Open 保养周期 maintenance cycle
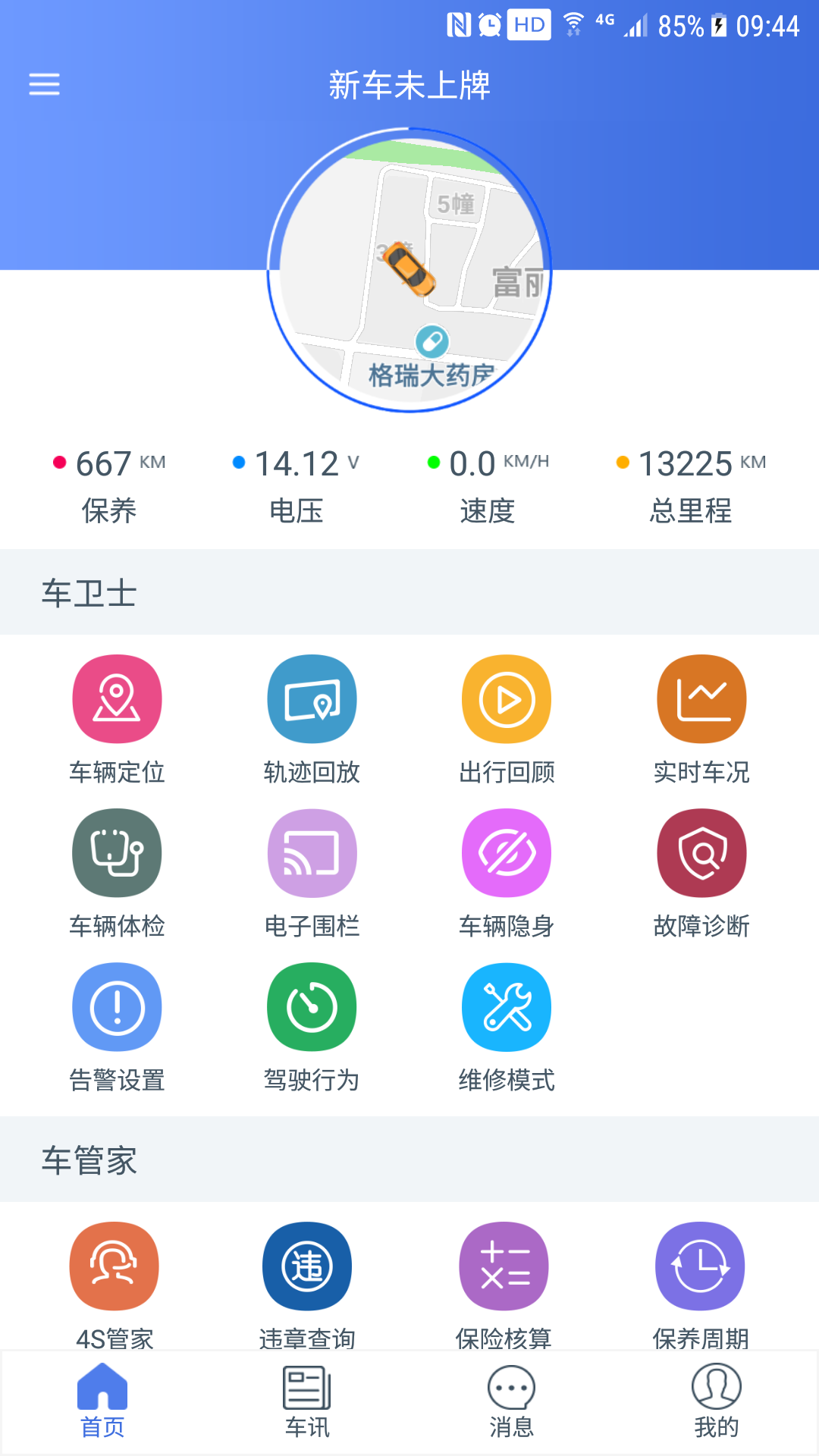The image size is (819, 1456). click(700, 1266)
